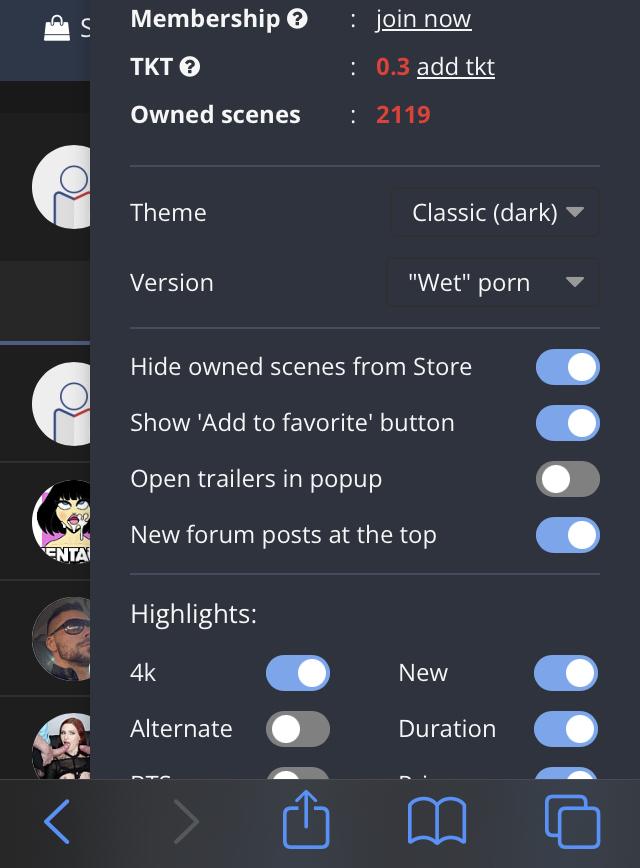Tap the 'add tkt' link
Viewport: 640px width, 868px height.
click(455, 67)
